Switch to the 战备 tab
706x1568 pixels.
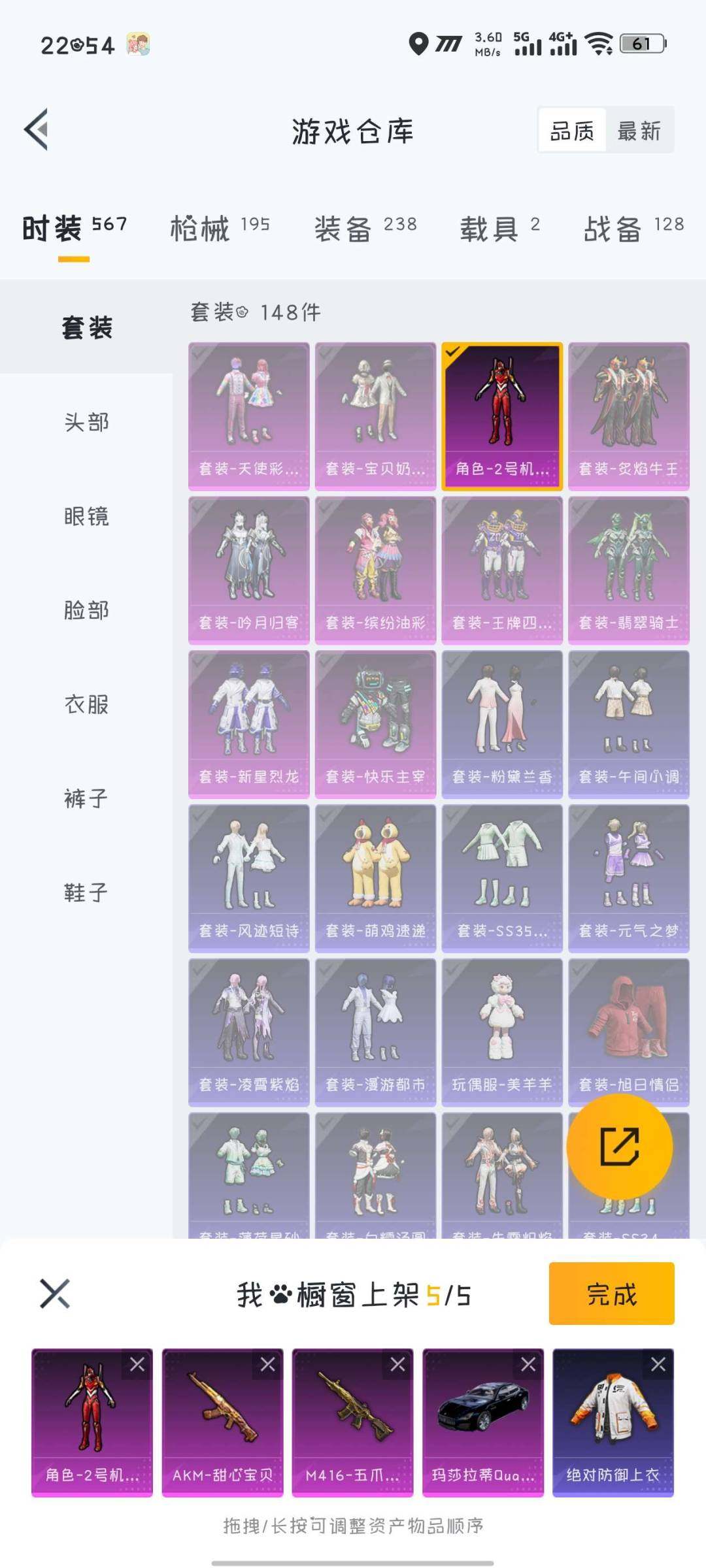(632, 228)
